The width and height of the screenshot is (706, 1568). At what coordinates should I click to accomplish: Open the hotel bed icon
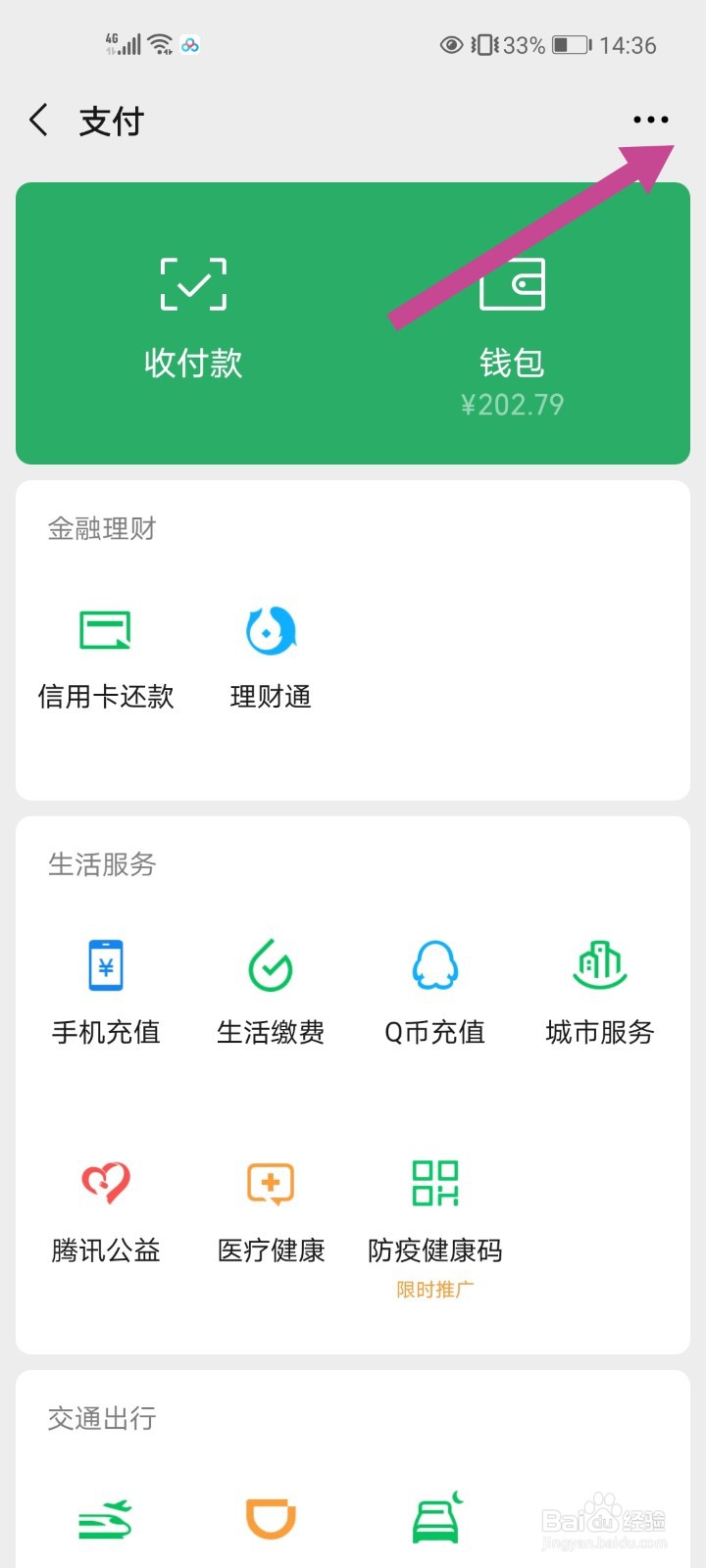click(x=436, y=1520)
